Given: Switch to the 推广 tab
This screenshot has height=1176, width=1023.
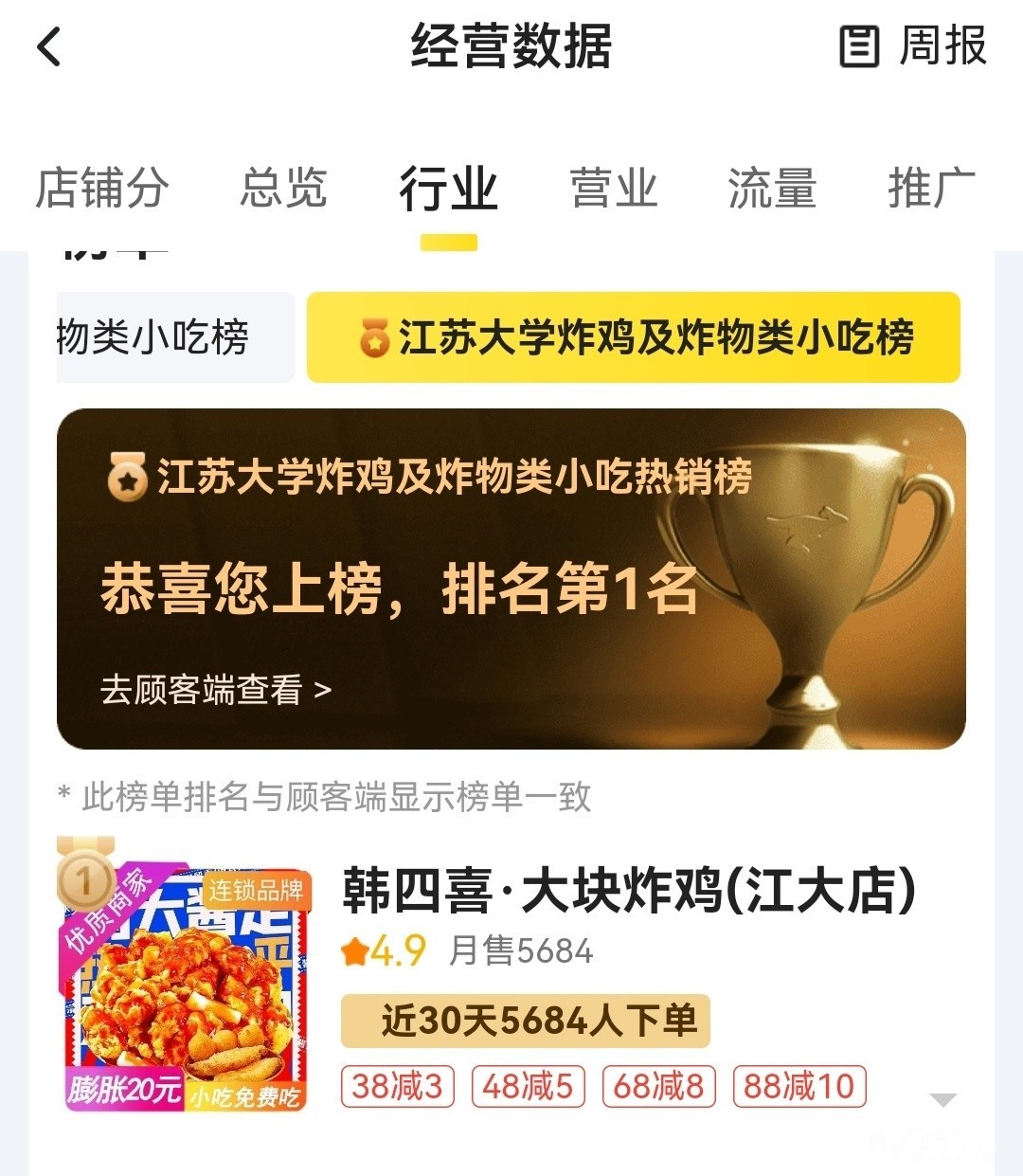Looking at the screenshot, I should (931, 188).
